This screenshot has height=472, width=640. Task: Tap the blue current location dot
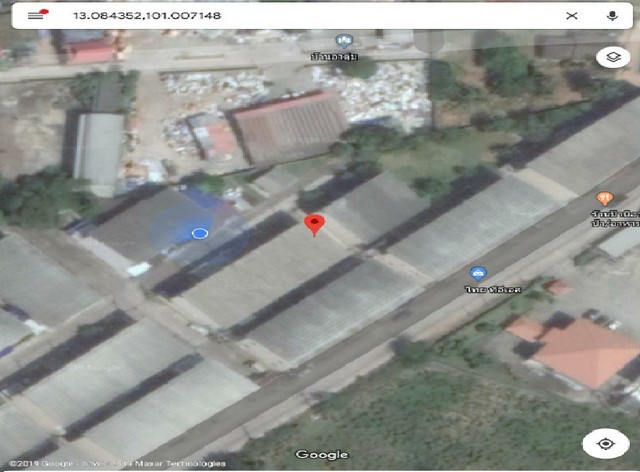[199, 233]
